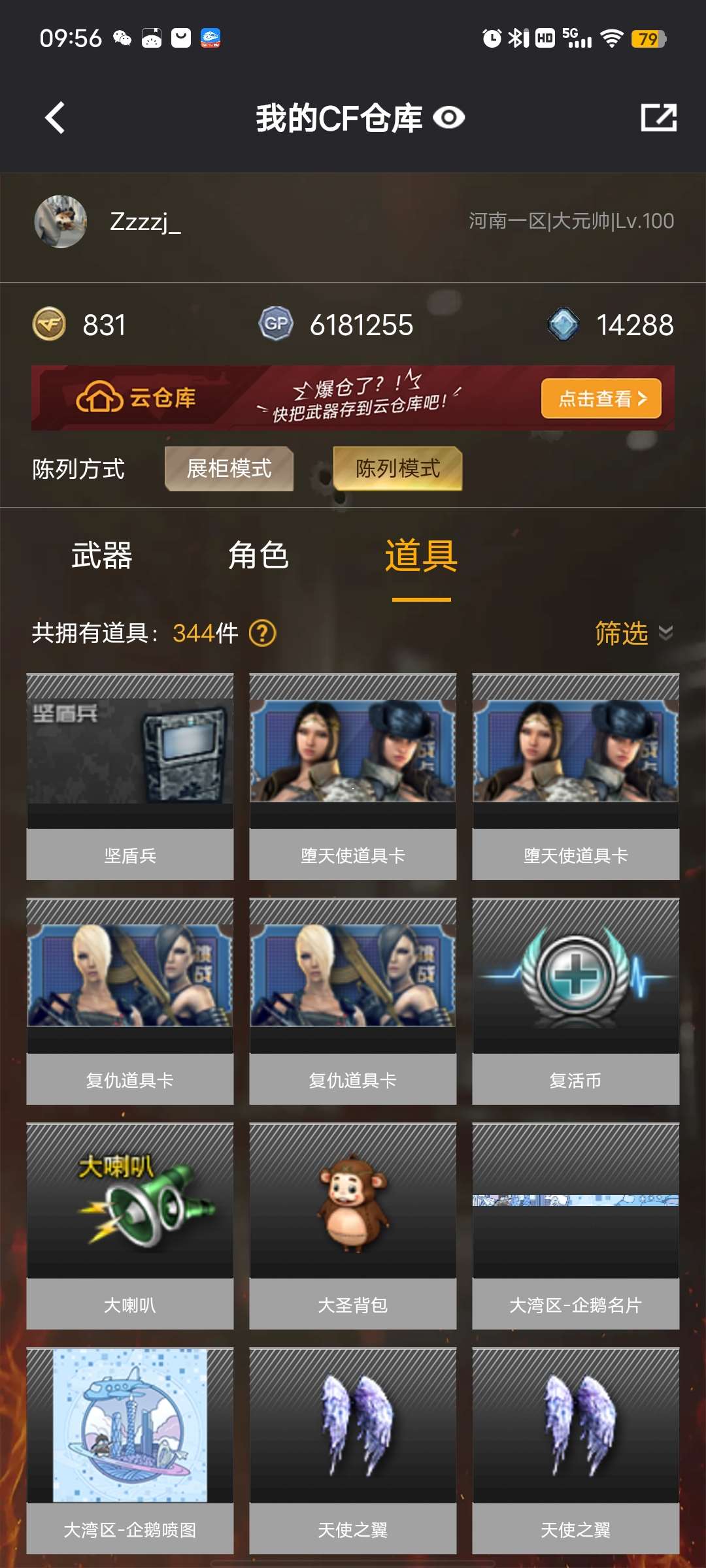Expand the 筛选 filter dropdown
706x1568 pixels.
point(633,633)
